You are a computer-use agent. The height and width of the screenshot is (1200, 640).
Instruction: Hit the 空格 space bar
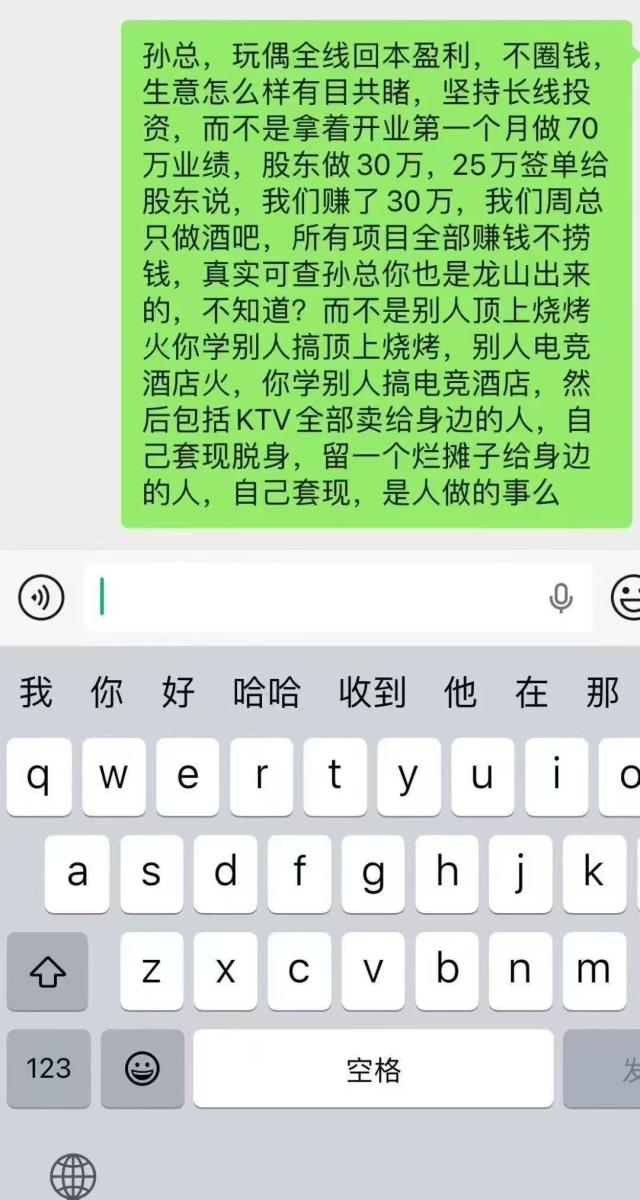pyautogui.click(x=373, y=1068)
